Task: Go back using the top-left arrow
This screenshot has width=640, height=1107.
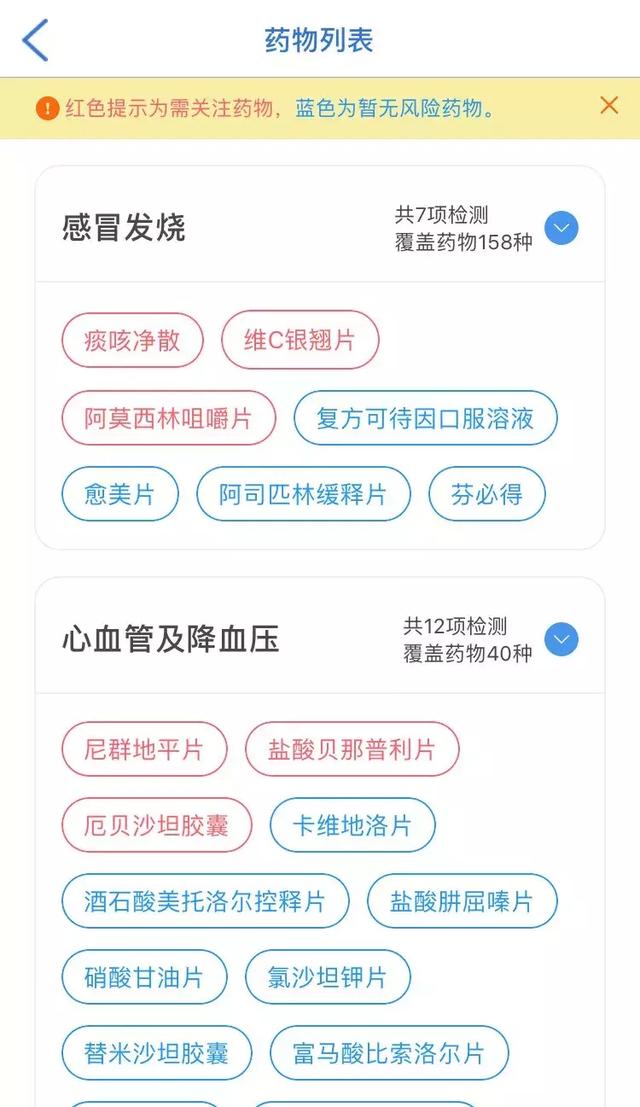Action: [35, 41]
